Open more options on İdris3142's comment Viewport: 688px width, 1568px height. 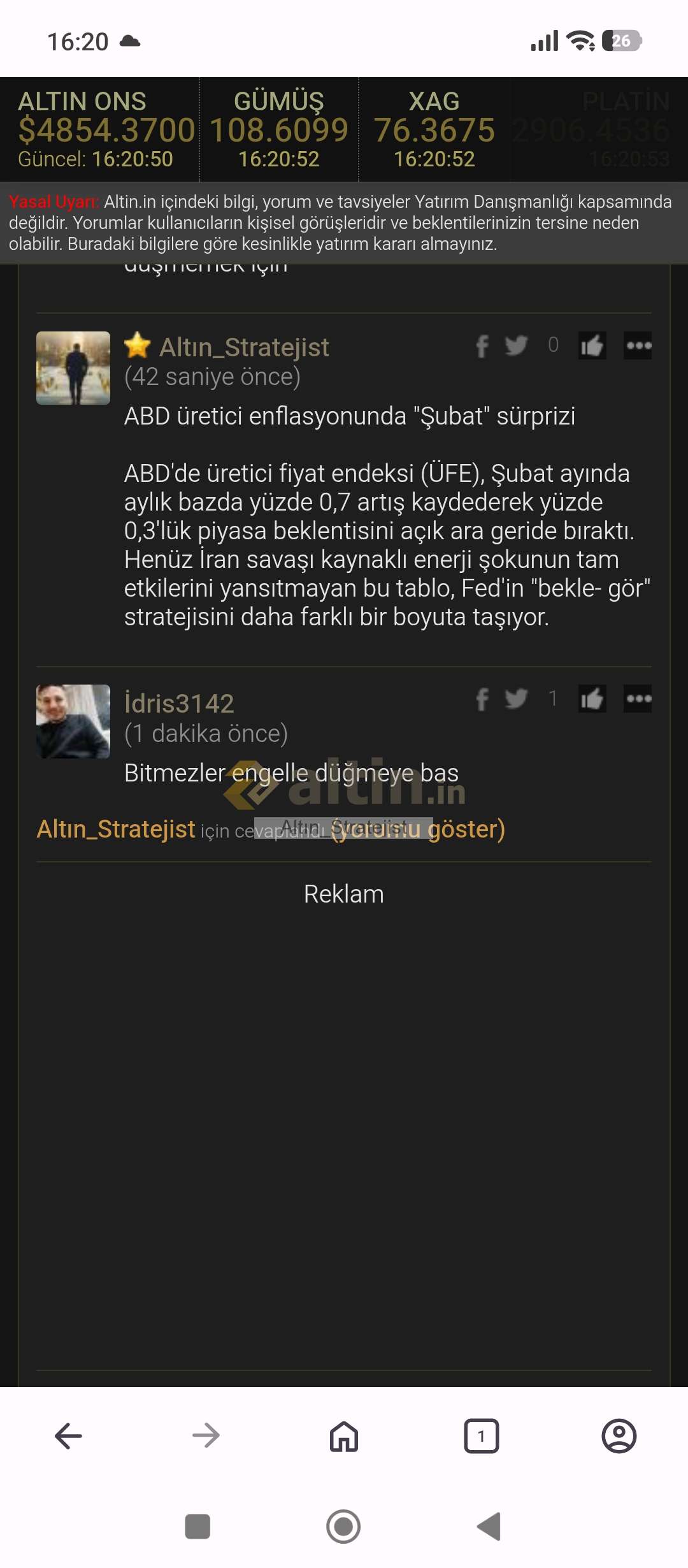tap(638, 699)
